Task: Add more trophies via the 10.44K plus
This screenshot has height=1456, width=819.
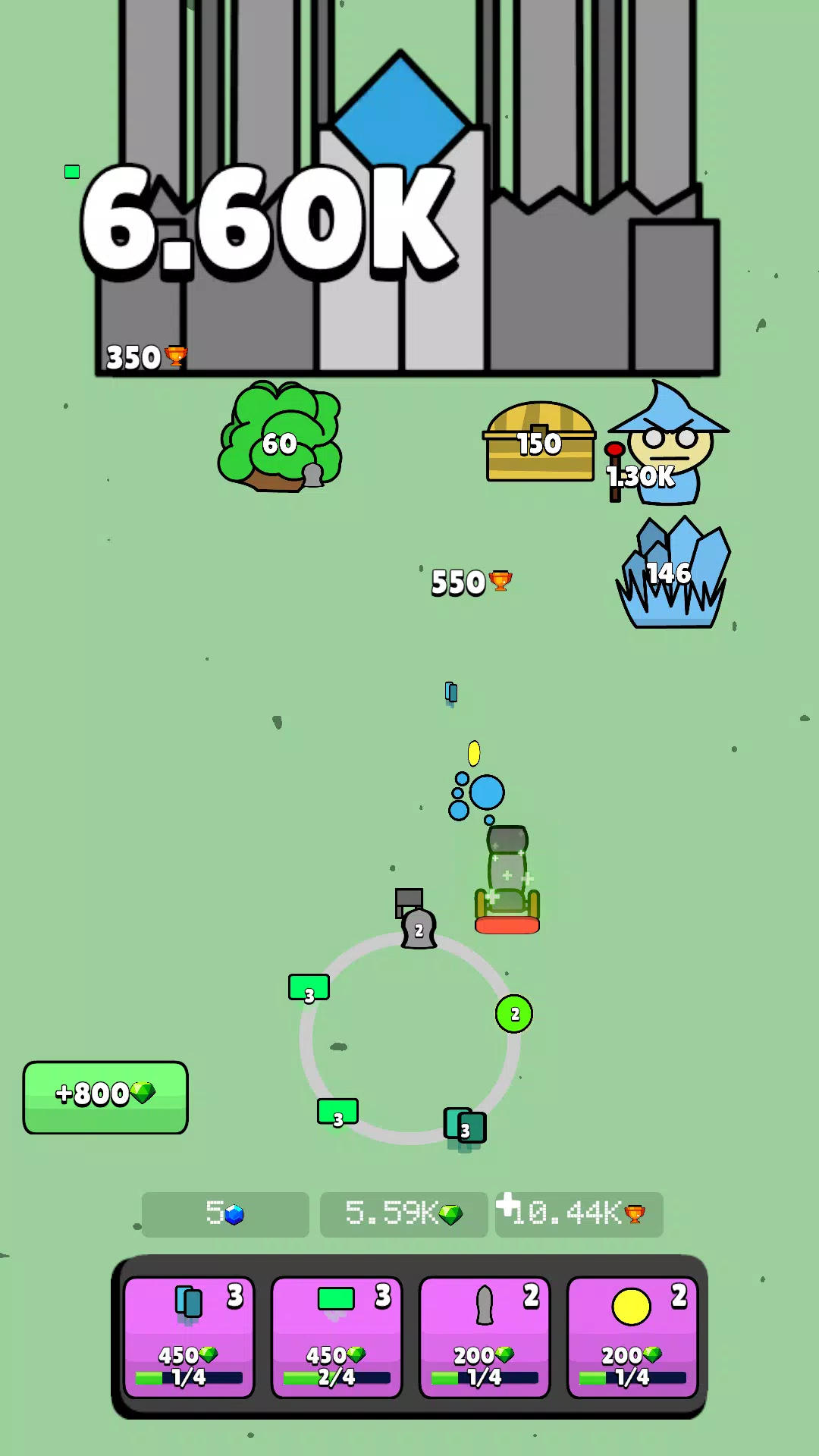Action: [x=507, y=1203]
